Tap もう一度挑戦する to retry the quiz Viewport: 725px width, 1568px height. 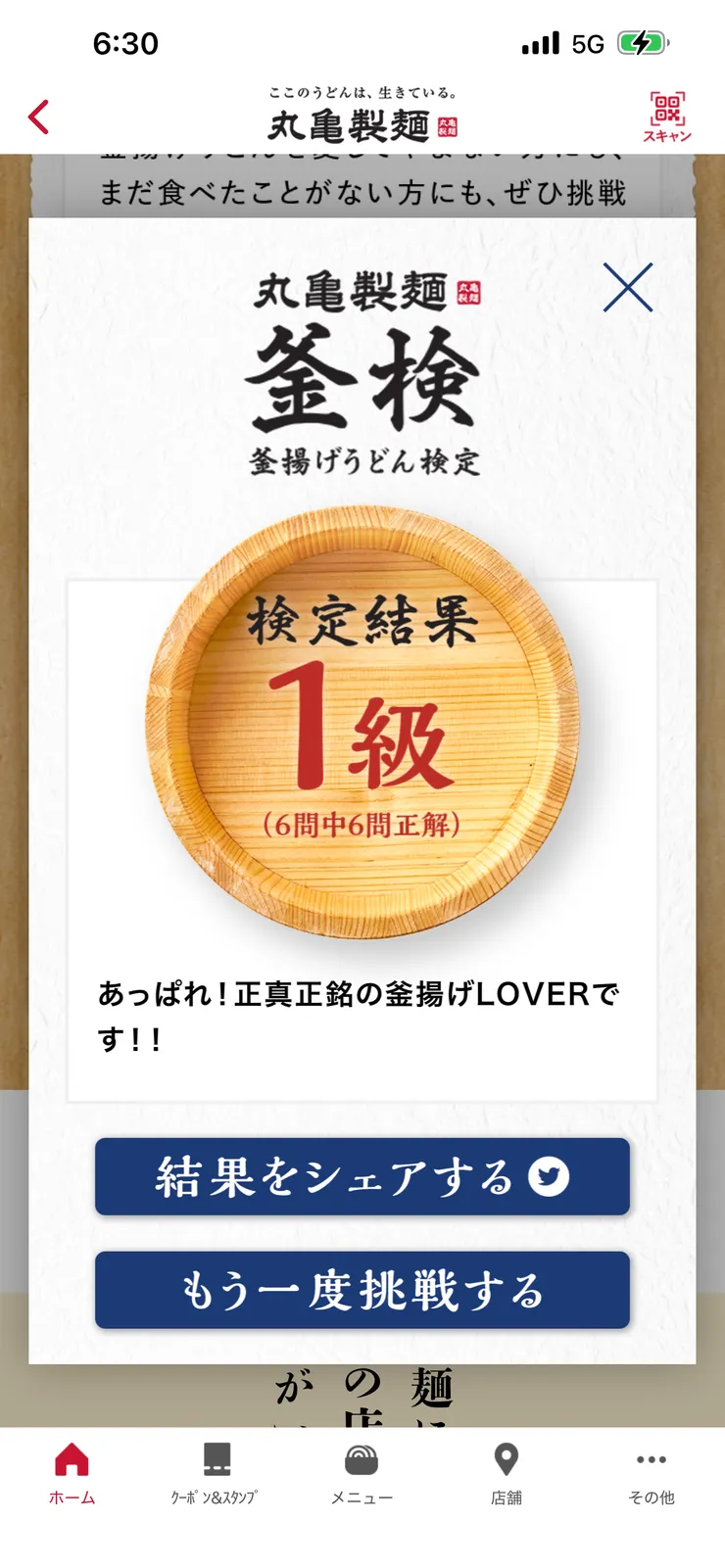[x=361, y=1291]
